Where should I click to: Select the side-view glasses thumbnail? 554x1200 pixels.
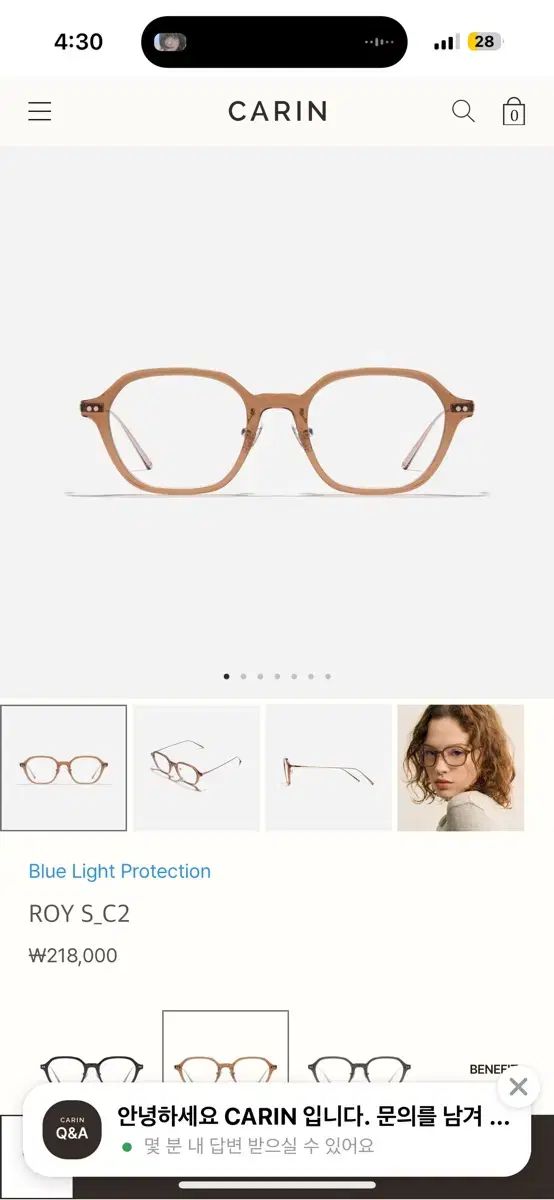328,768
